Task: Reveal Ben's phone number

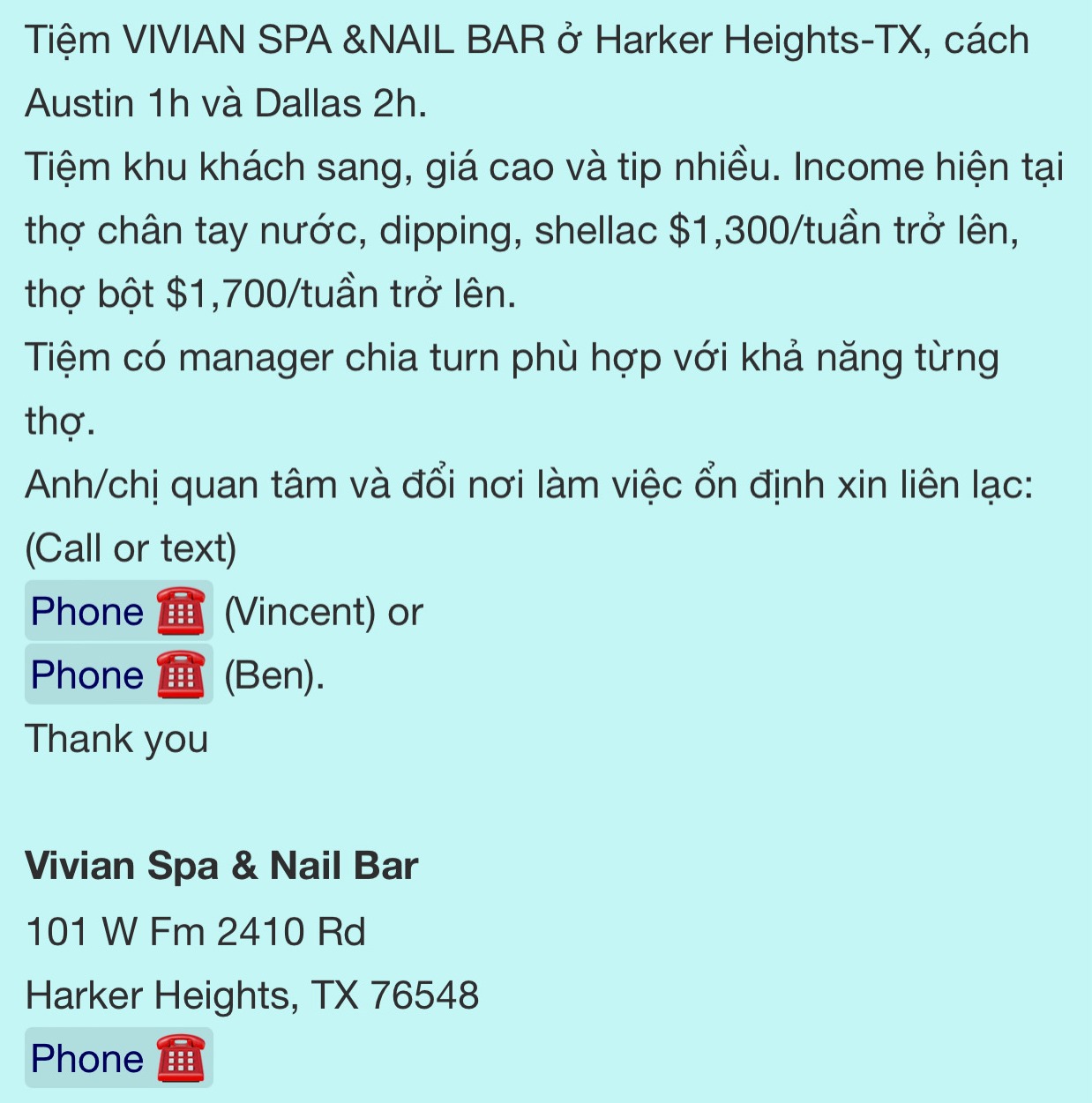Action: tap(118, 674)
